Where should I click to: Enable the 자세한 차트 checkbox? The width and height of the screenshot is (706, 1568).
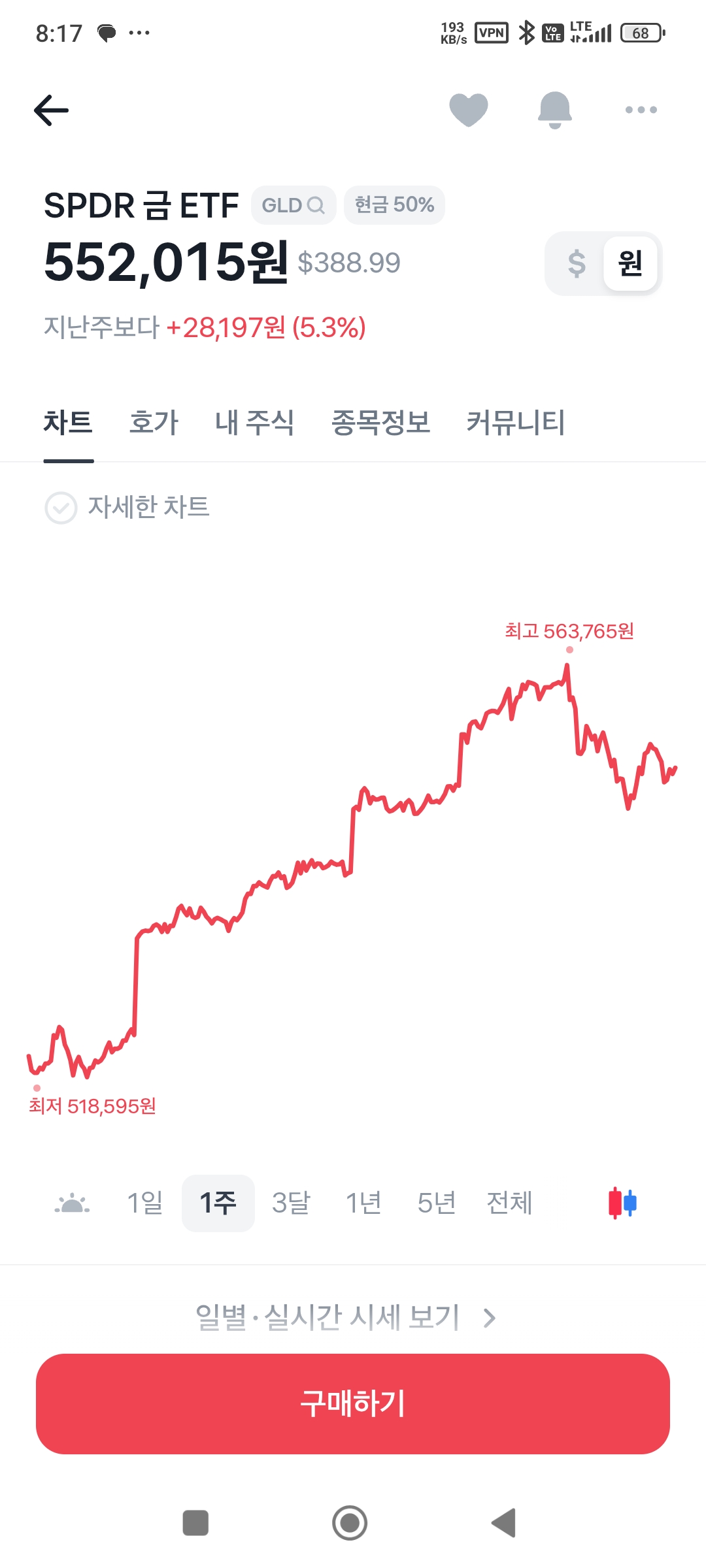[x=61, y=508]
